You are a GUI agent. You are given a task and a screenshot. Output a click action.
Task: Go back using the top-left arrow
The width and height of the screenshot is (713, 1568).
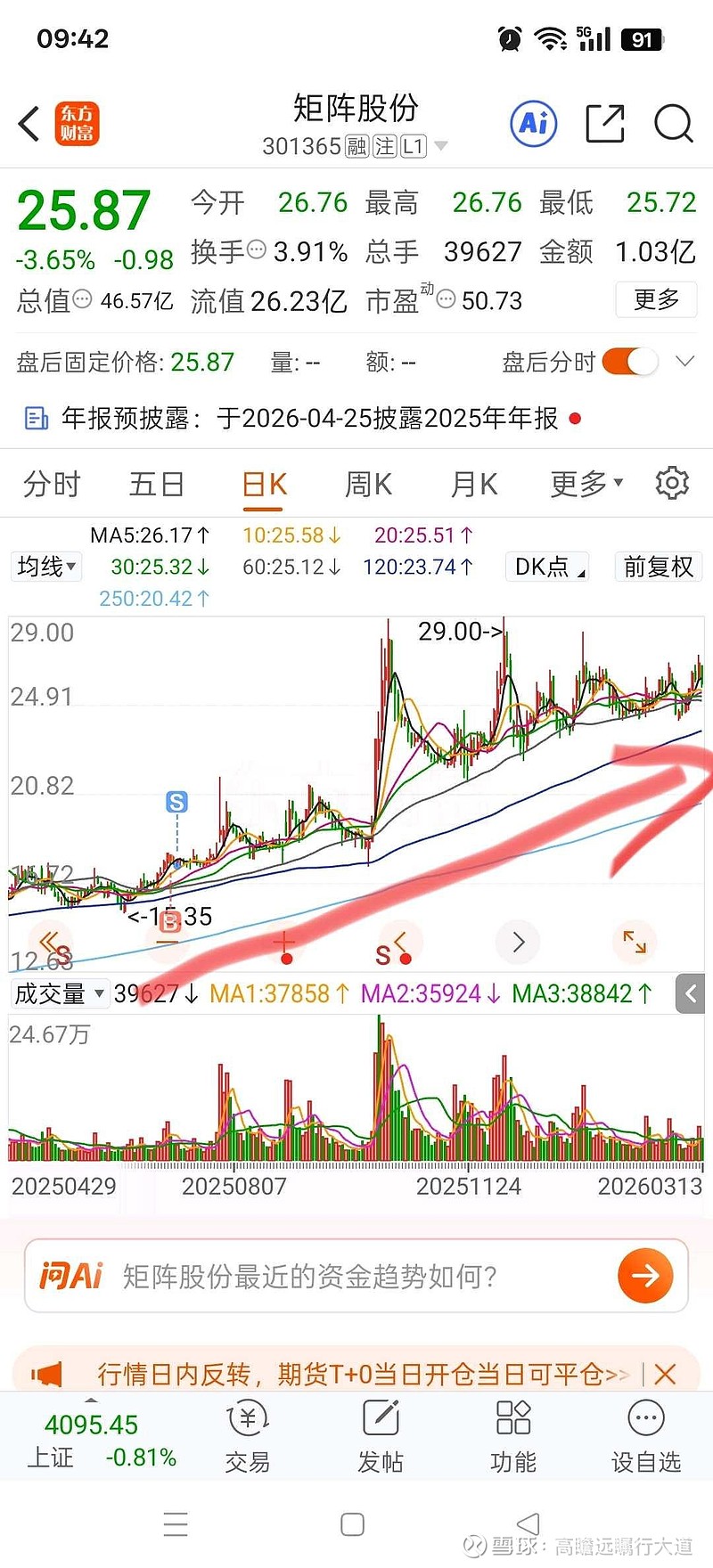[29, 124]
